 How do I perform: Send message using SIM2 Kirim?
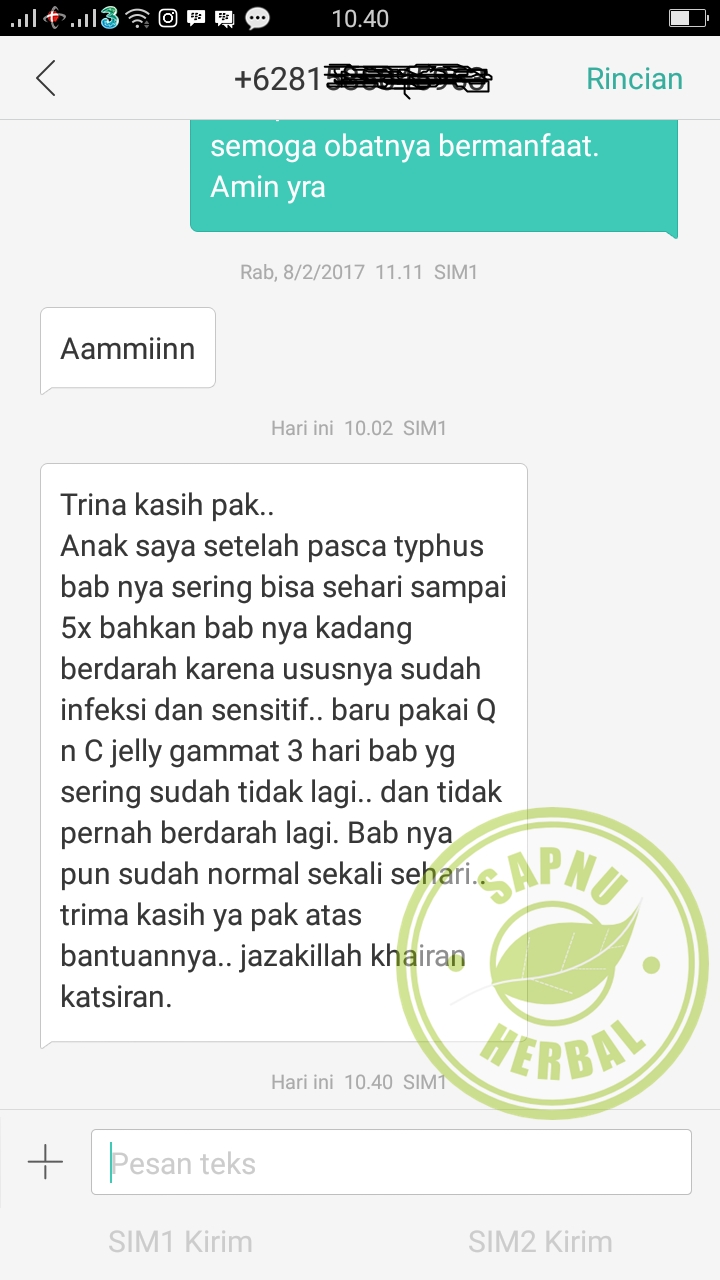tap(540, 1242)
